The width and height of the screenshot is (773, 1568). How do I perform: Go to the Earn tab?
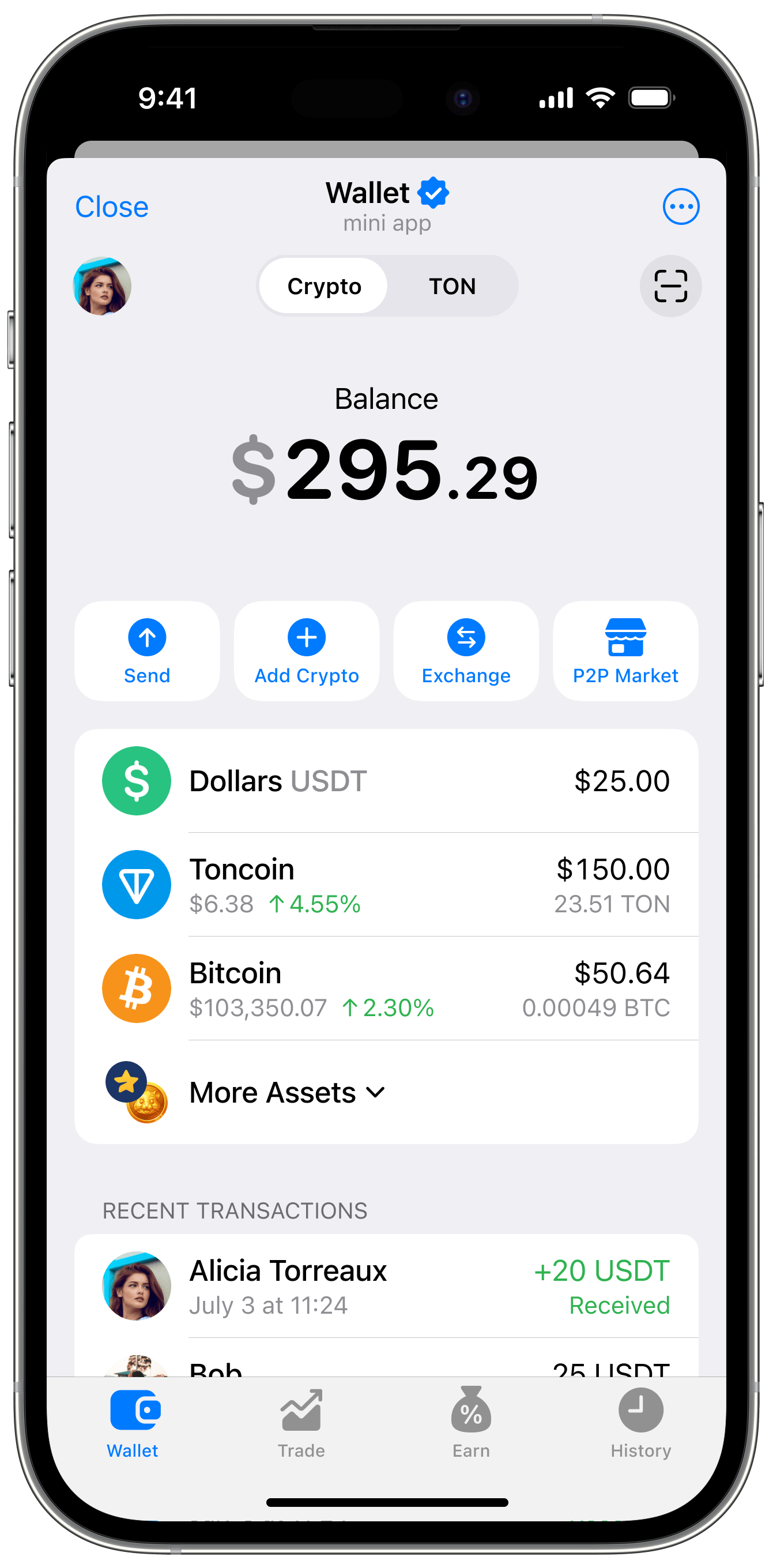click(x=470, y=1423)
